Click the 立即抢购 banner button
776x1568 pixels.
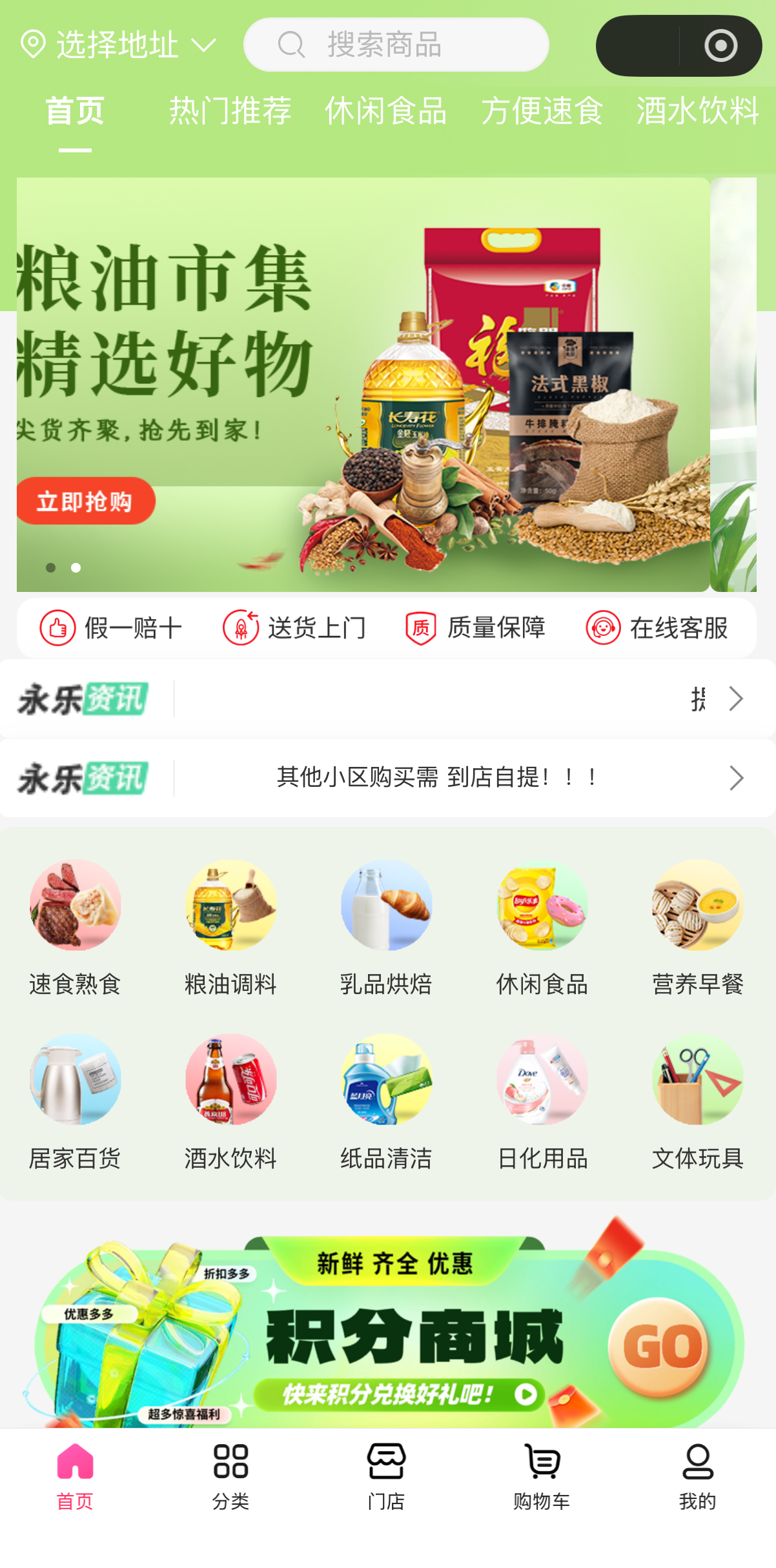click(86, 501)
